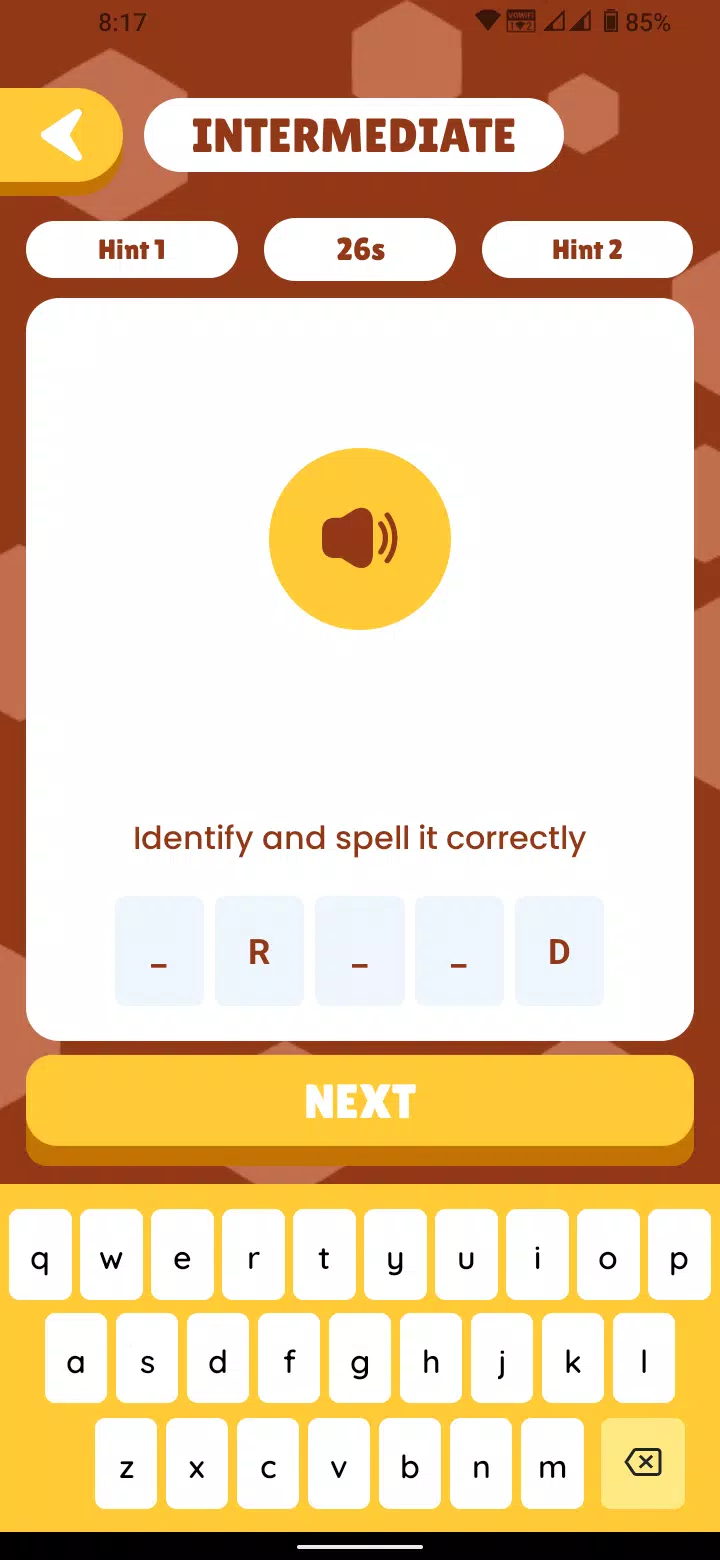
Task: Select the first blank letter slot
Action: [159, 951]
